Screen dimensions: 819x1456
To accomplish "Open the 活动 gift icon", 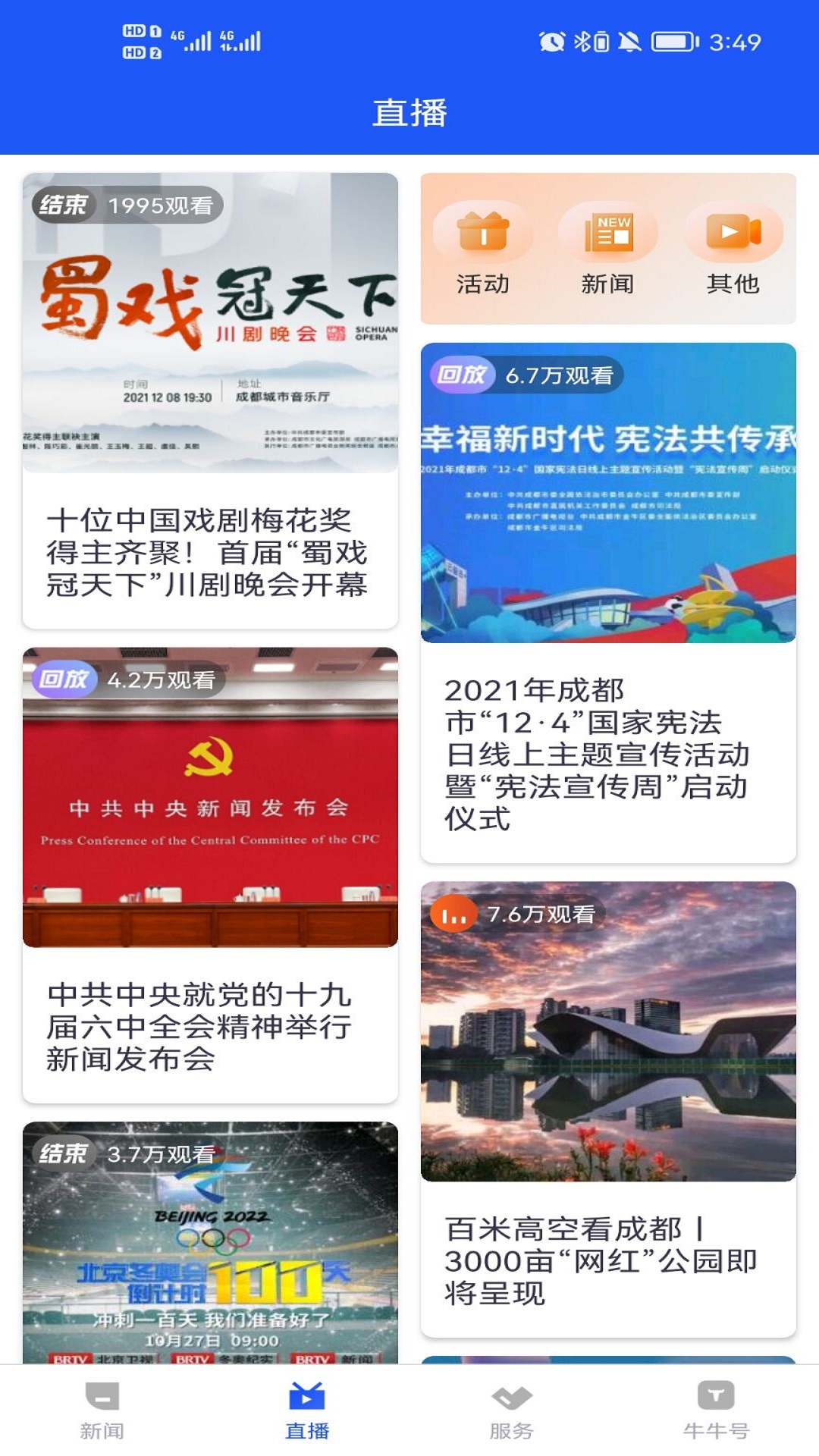I will coord(483,235).
